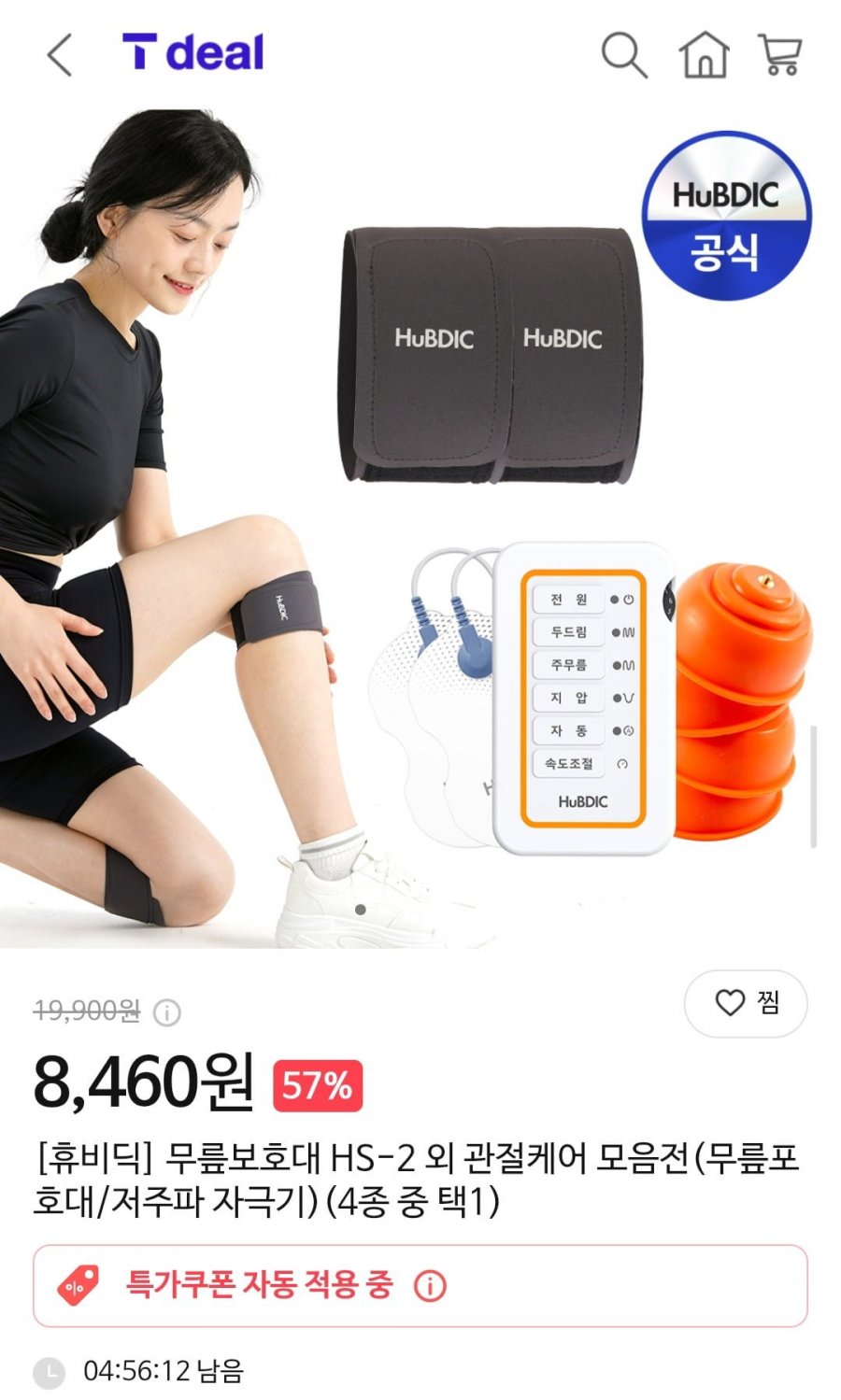Viewport: 841px width, 1400px height.
Task: Go back using the top-left arrow
Action: 60,54
